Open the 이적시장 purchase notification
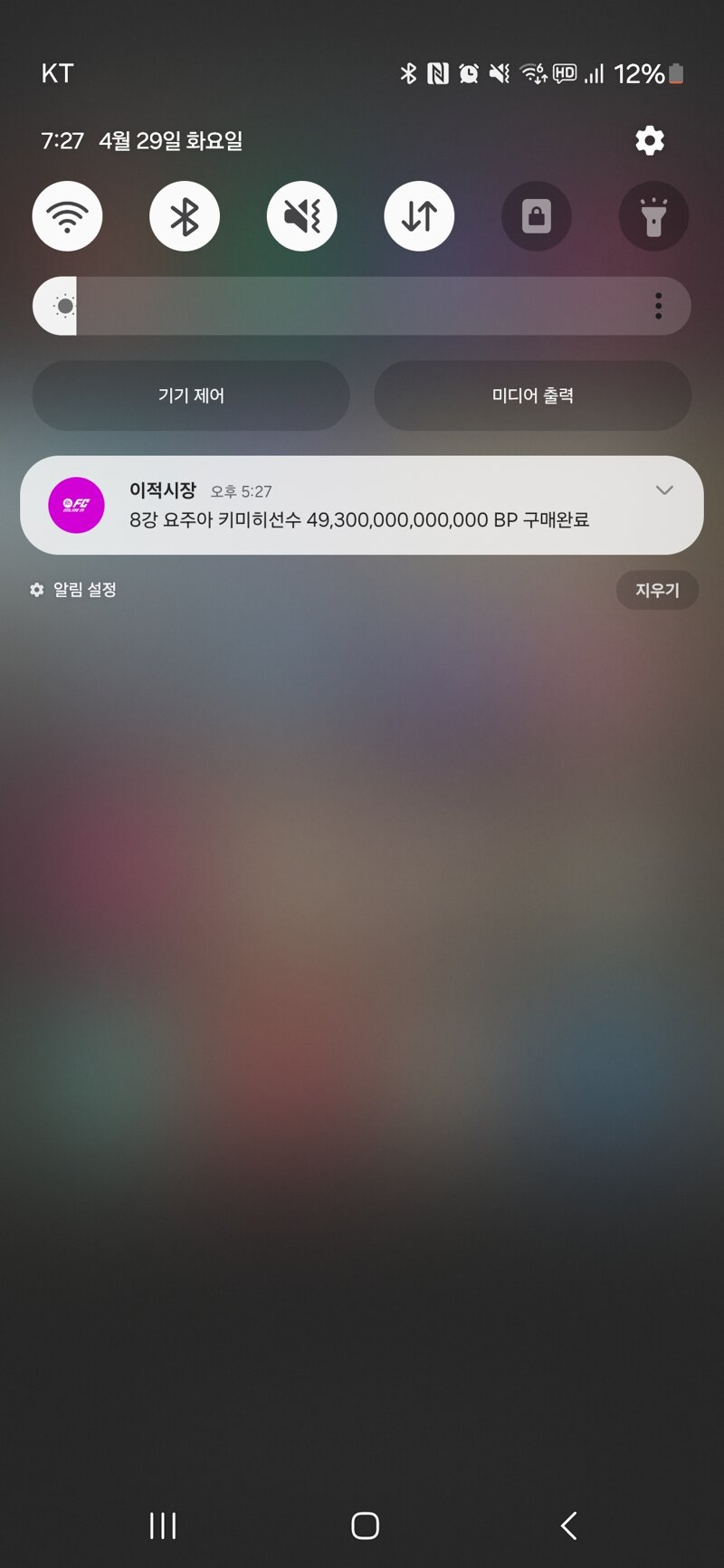The image size is (724, 1568). pos(362,505)
